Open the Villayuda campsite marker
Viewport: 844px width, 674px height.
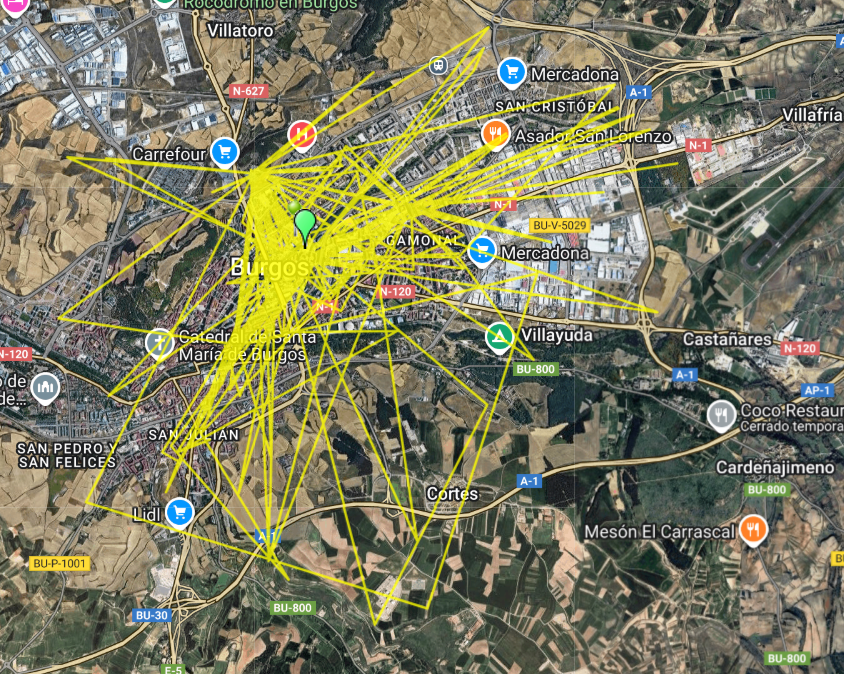point(499,336)
